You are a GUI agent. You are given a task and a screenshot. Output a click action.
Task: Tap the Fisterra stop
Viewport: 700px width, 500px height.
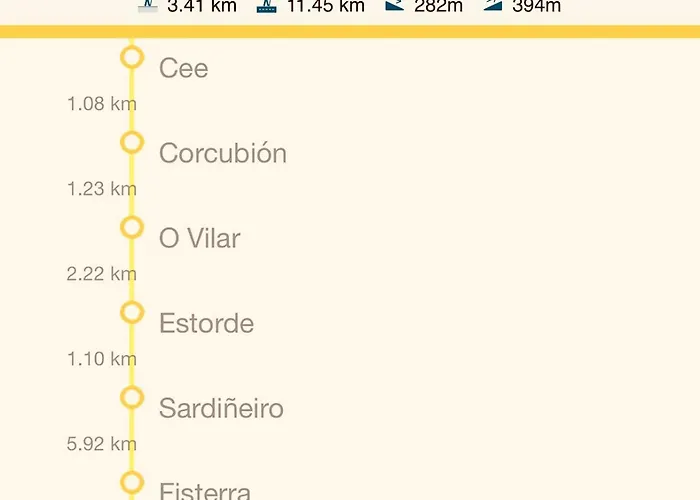click(204, 490)
